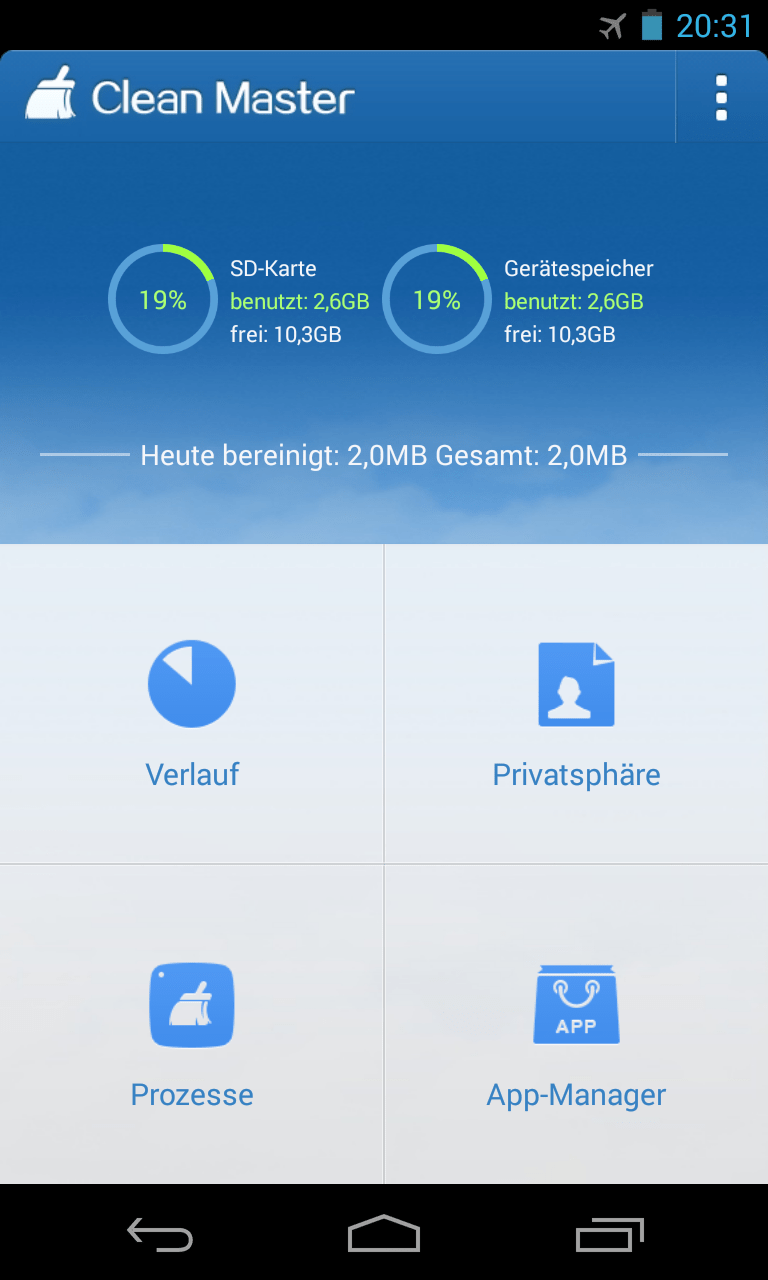Screen dimensions: 768x1280
Task: Go back using the system back button
Action: tap(160, 1235)
